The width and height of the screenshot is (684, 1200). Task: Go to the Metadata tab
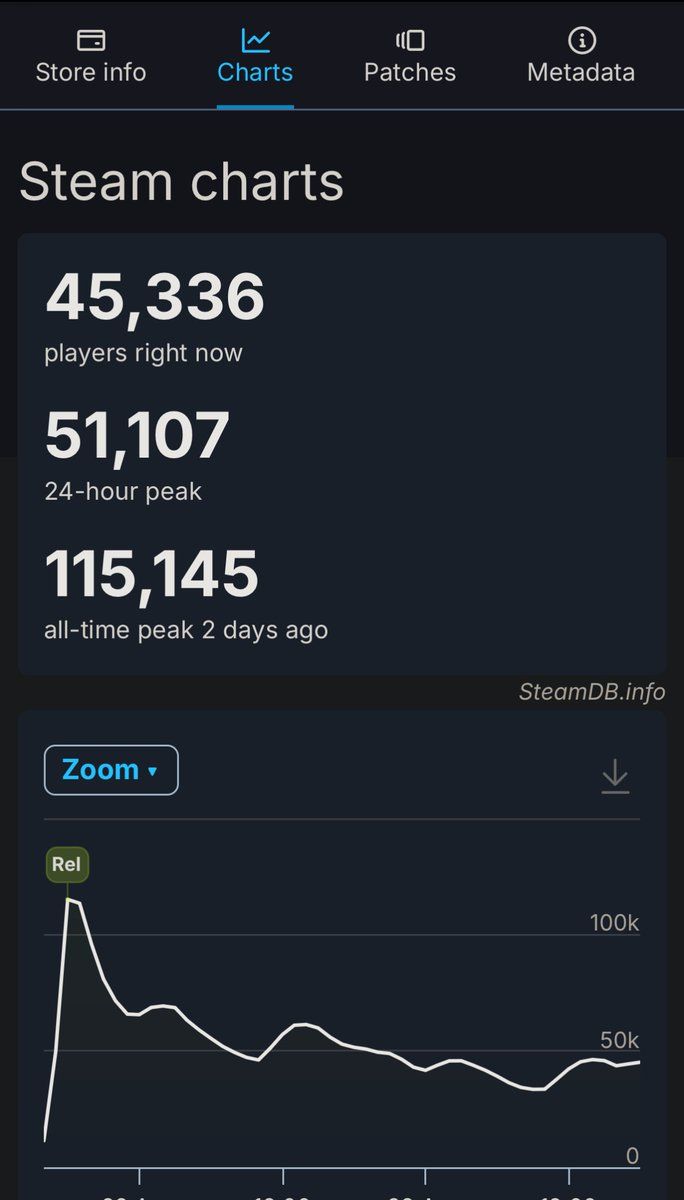click(581, 56)
